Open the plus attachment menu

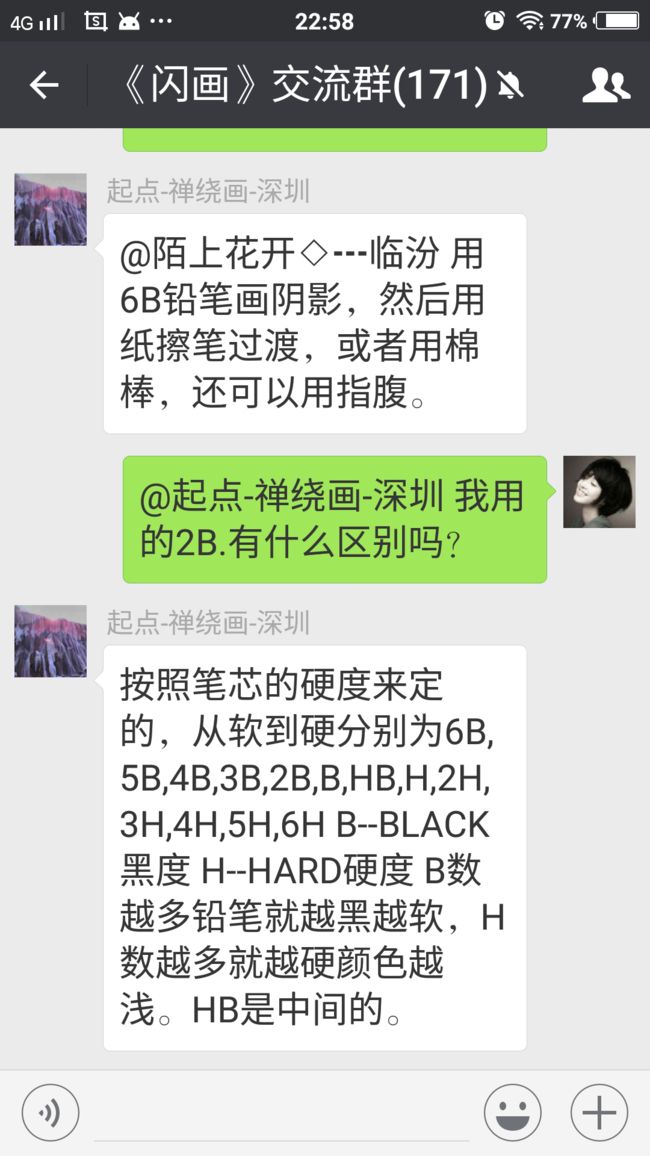599,1113
